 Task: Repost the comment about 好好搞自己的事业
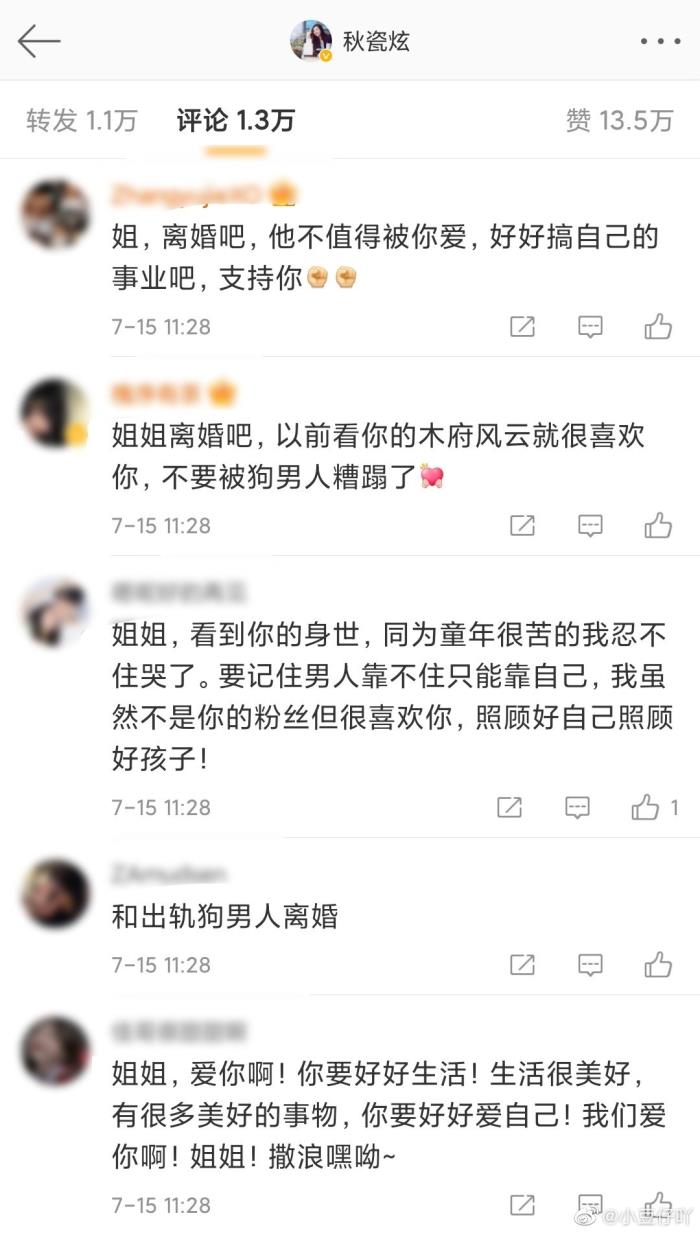[522, 326]
